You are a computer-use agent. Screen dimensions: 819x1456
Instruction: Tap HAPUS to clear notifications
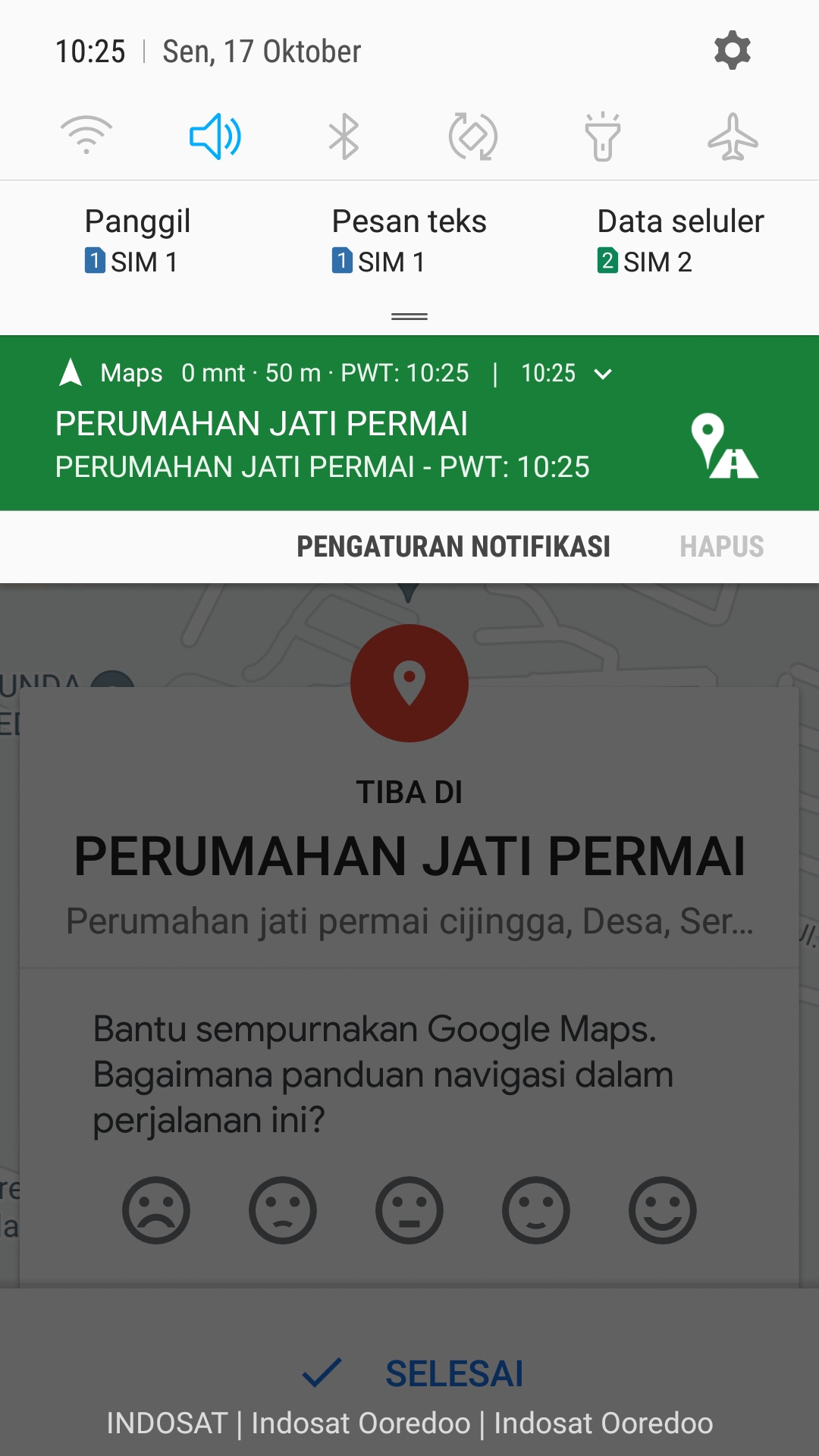click(721, 547)
